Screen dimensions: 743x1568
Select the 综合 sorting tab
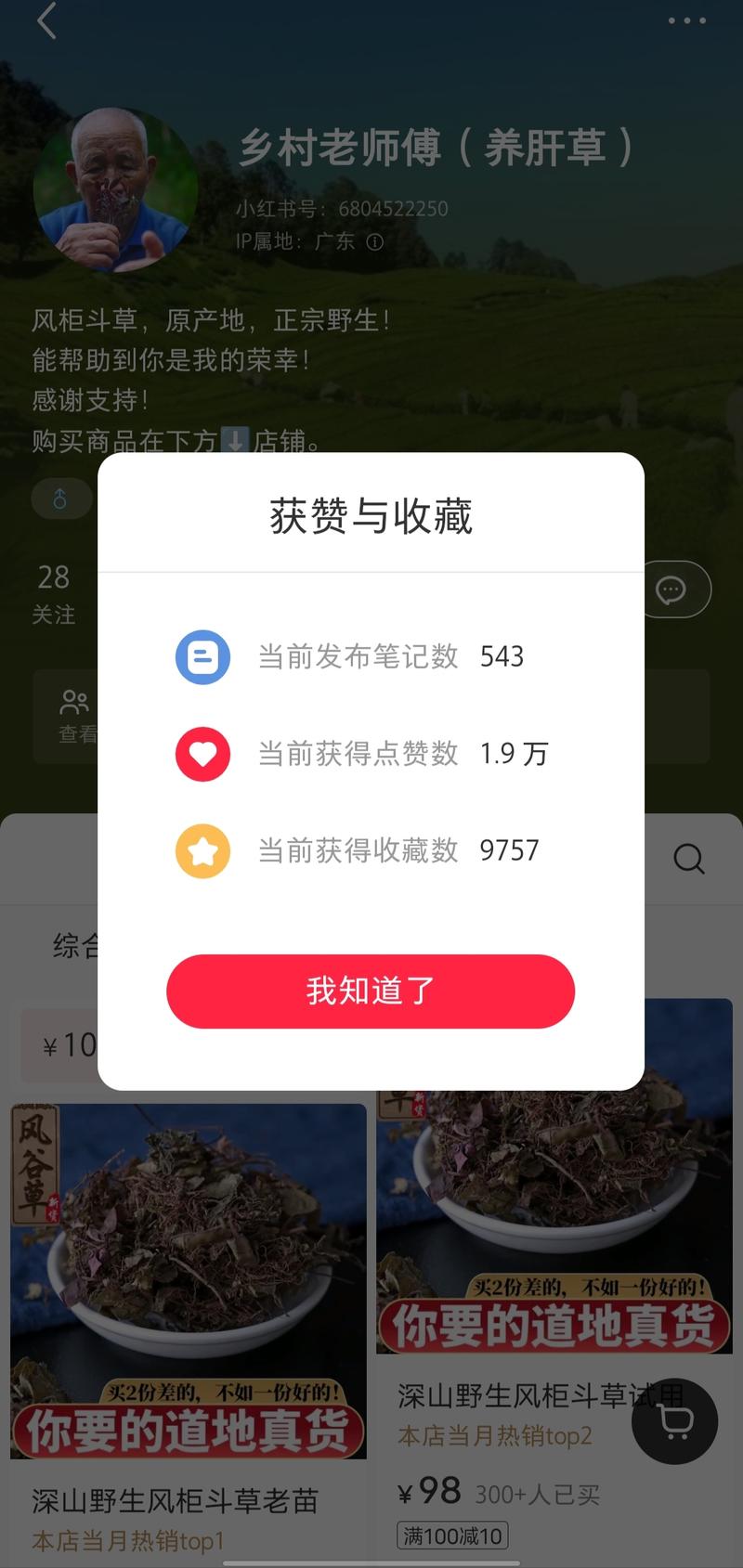point(73,940)
